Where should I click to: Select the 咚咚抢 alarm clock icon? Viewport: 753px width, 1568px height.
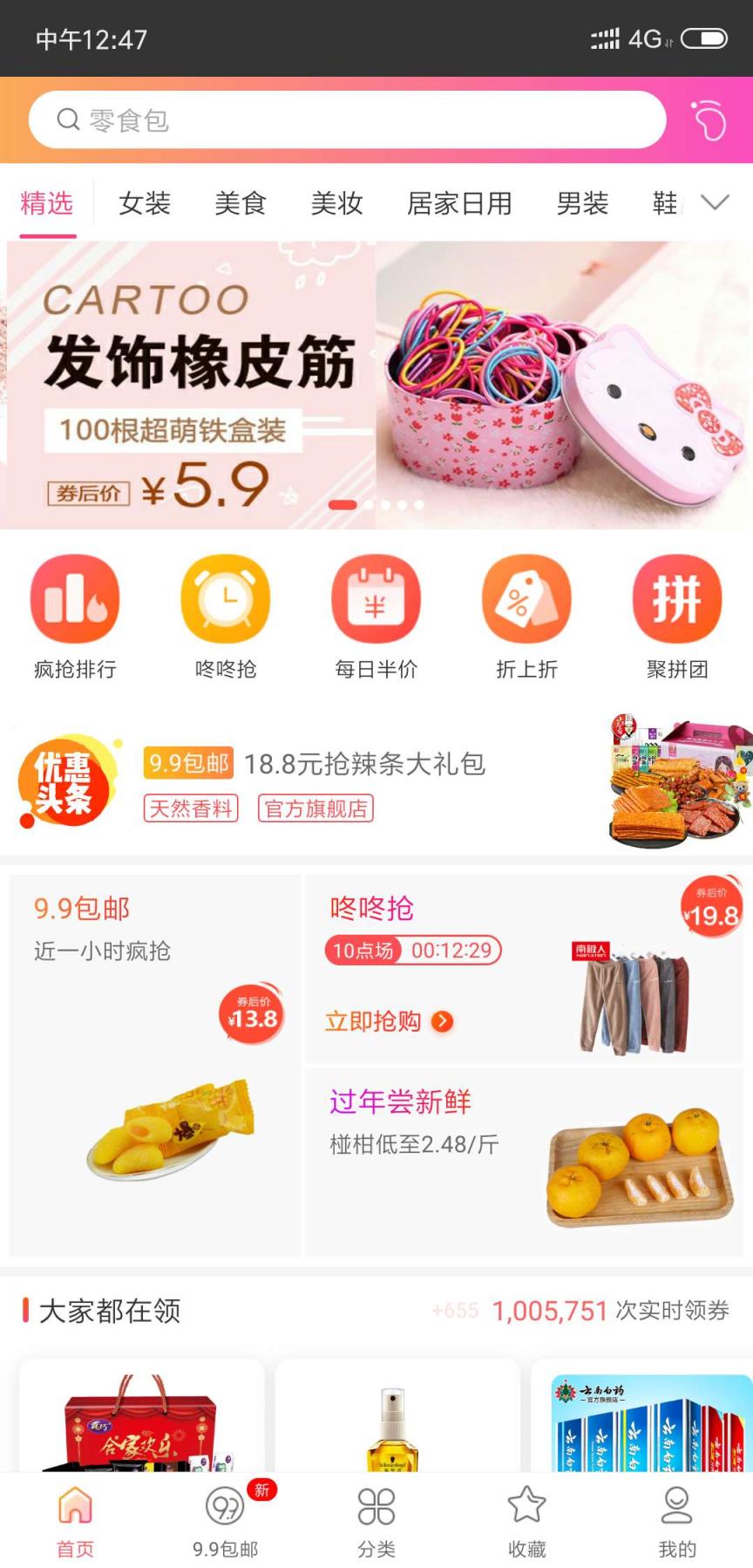225,599
